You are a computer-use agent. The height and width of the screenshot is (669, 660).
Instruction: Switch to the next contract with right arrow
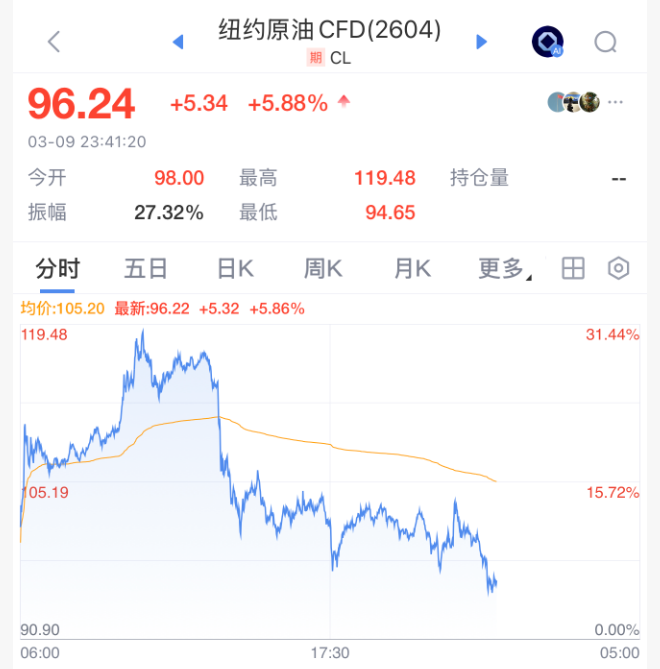pyautogui.click(x=481, y=41)
